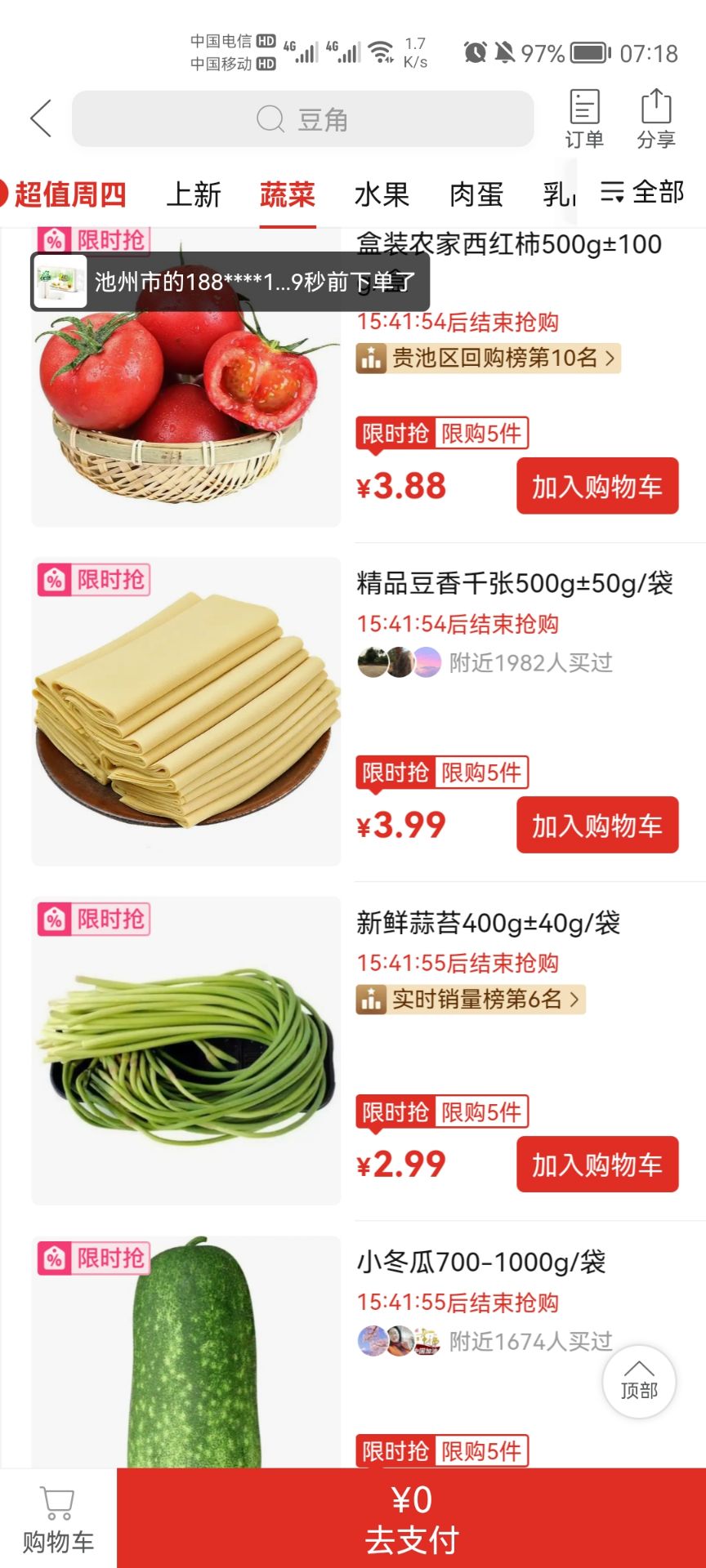
Task: Open the 购物车 shopping cart
Action: point(58,1519)
